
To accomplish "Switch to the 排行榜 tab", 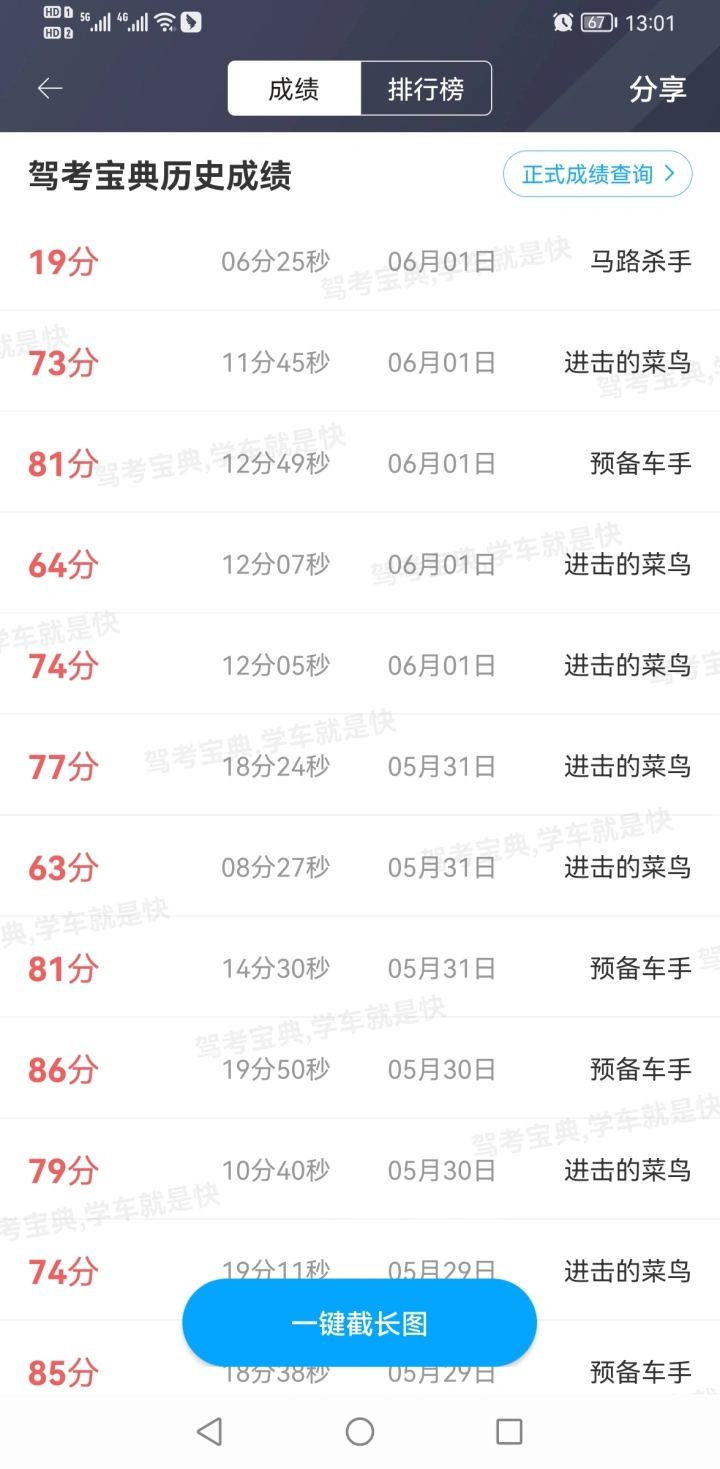I will pos(426,89).
